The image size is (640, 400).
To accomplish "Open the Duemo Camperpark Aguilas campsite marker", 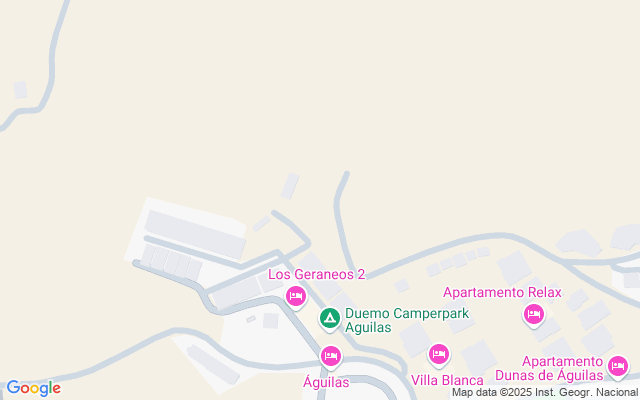I will [329, 319].
